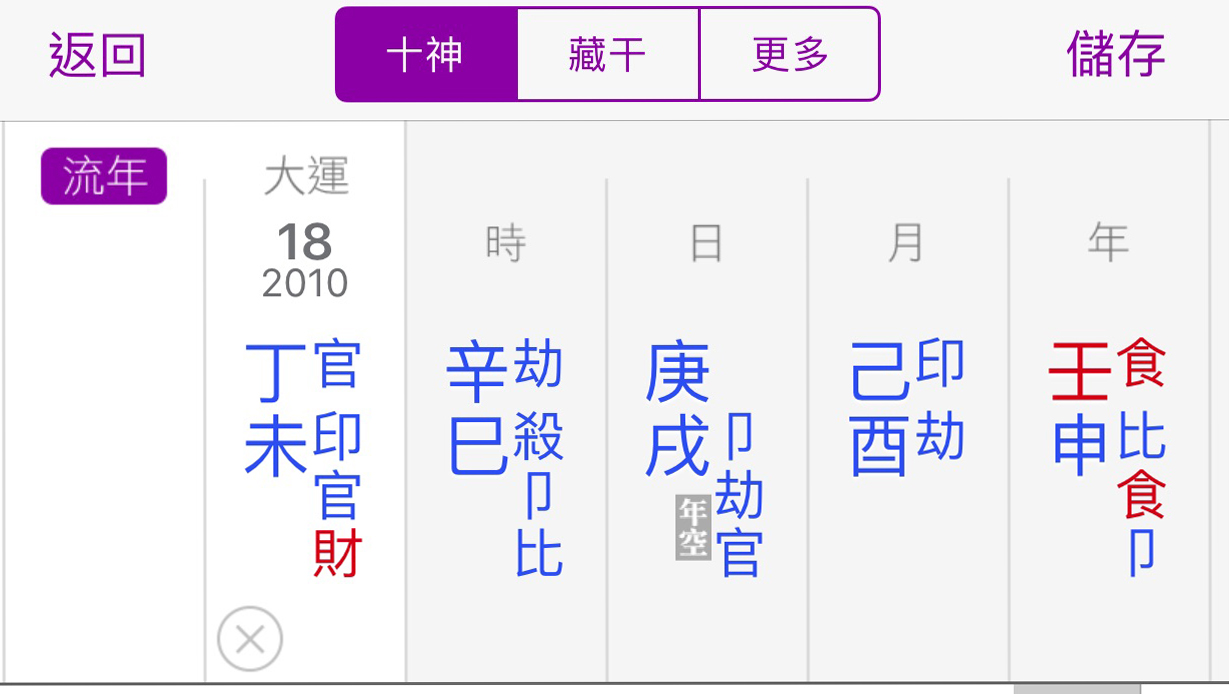The width and height of the screenshot is (1229, 694).
Task: Select the 十神 segment
Action: pyautogui.click(x=426, y=55)
